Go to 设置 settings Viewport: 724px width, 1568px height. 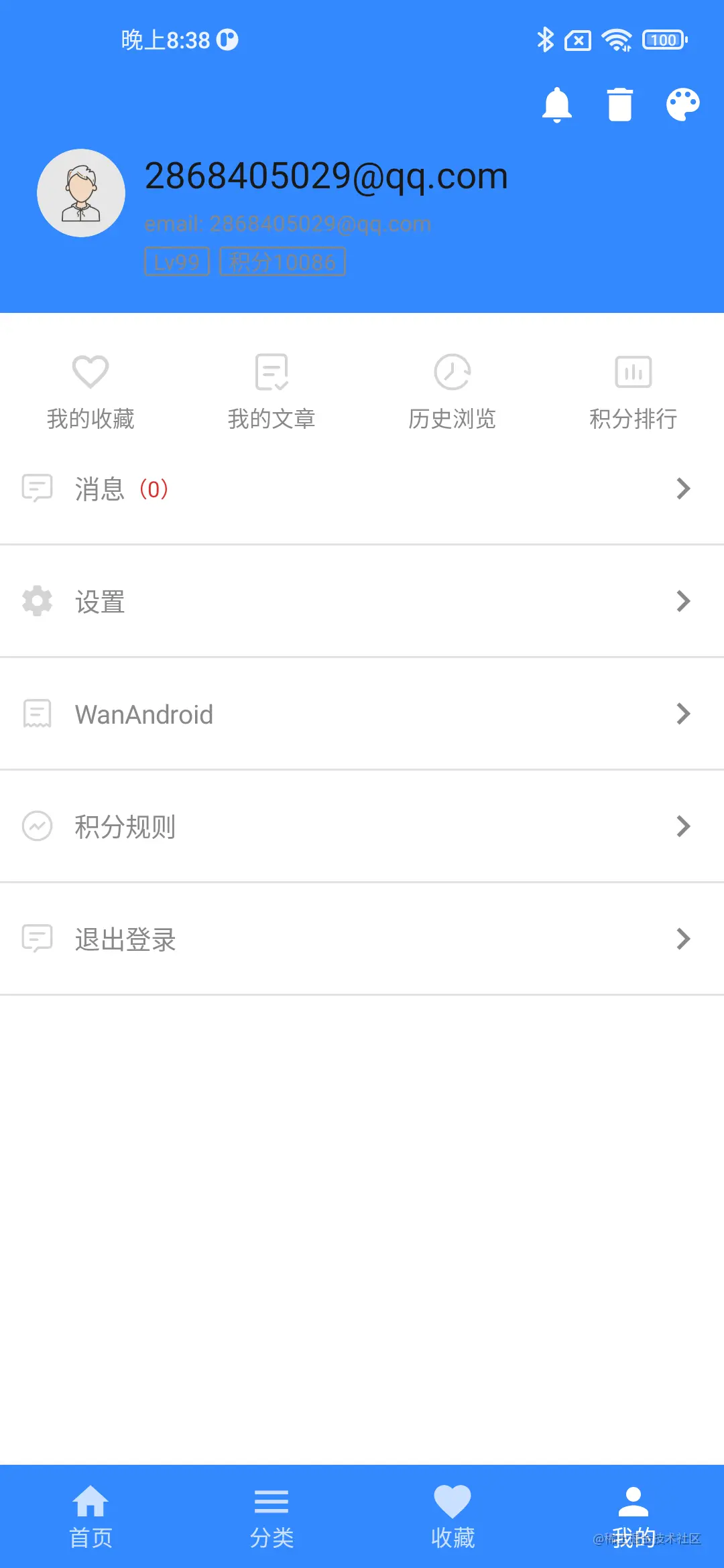(x=362, y=601)
